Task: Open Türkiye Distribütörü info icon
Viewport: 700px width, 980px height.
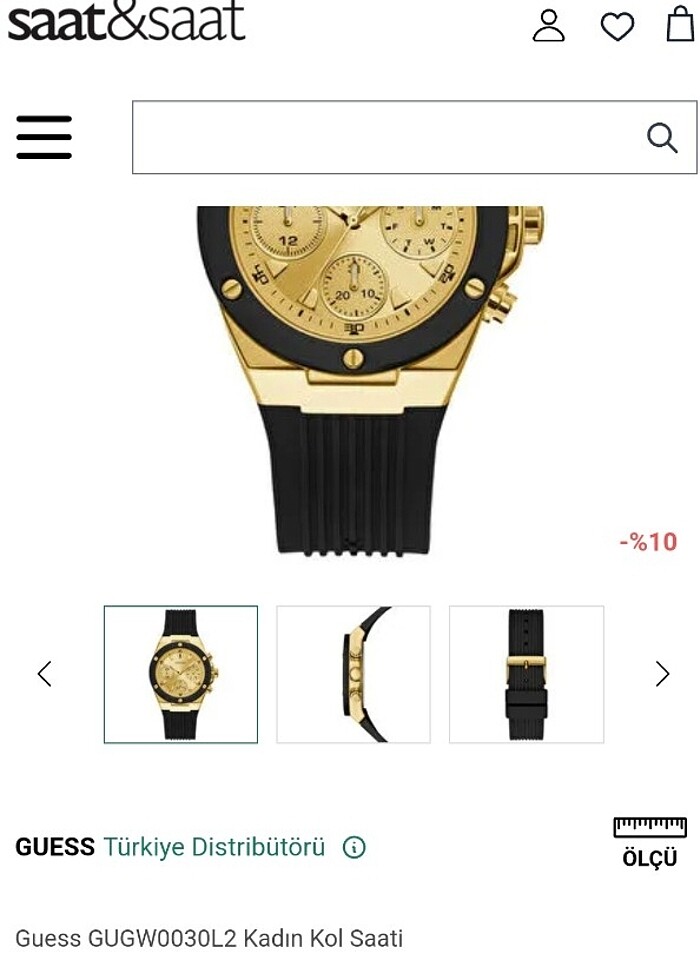Action: point(354,847)
